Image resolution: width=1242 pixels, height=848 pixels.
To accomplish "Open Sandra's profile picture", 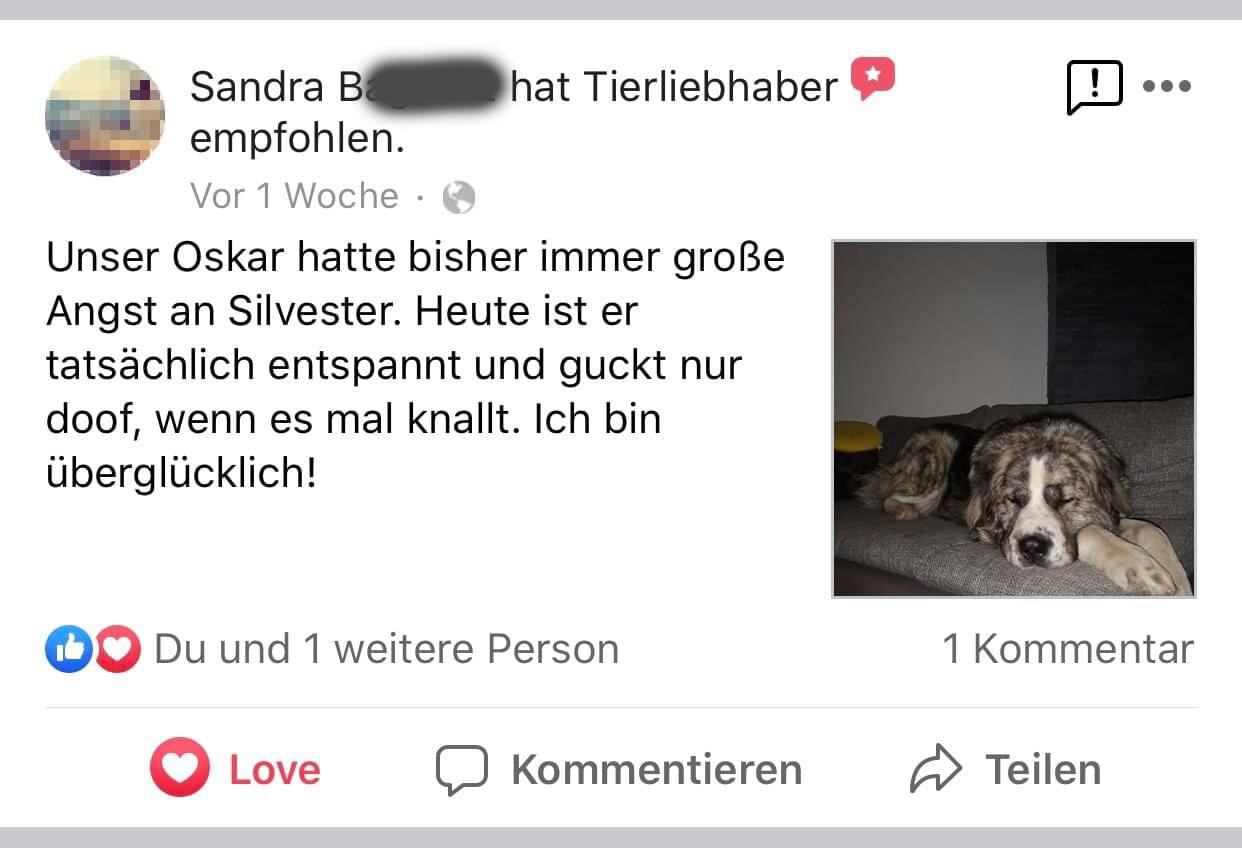I will [105, 116].
